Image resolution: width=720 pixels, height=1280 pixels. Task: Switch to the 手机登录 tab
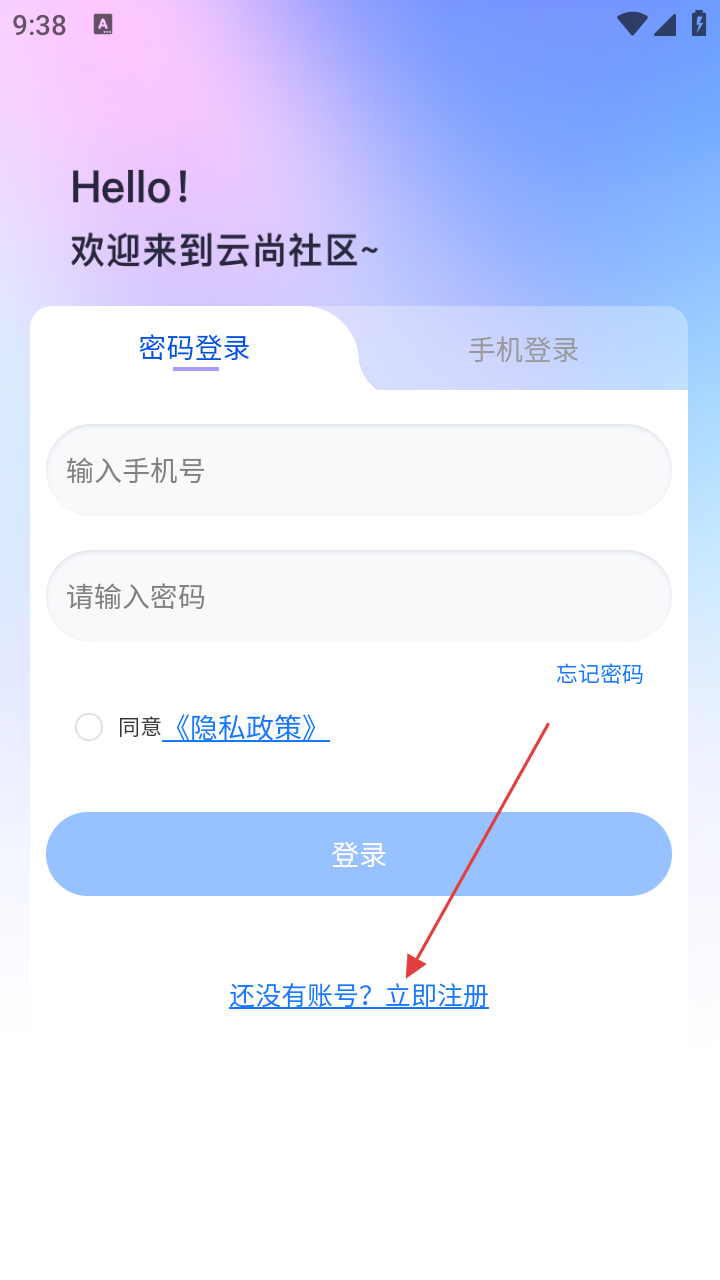pos(523,350)
